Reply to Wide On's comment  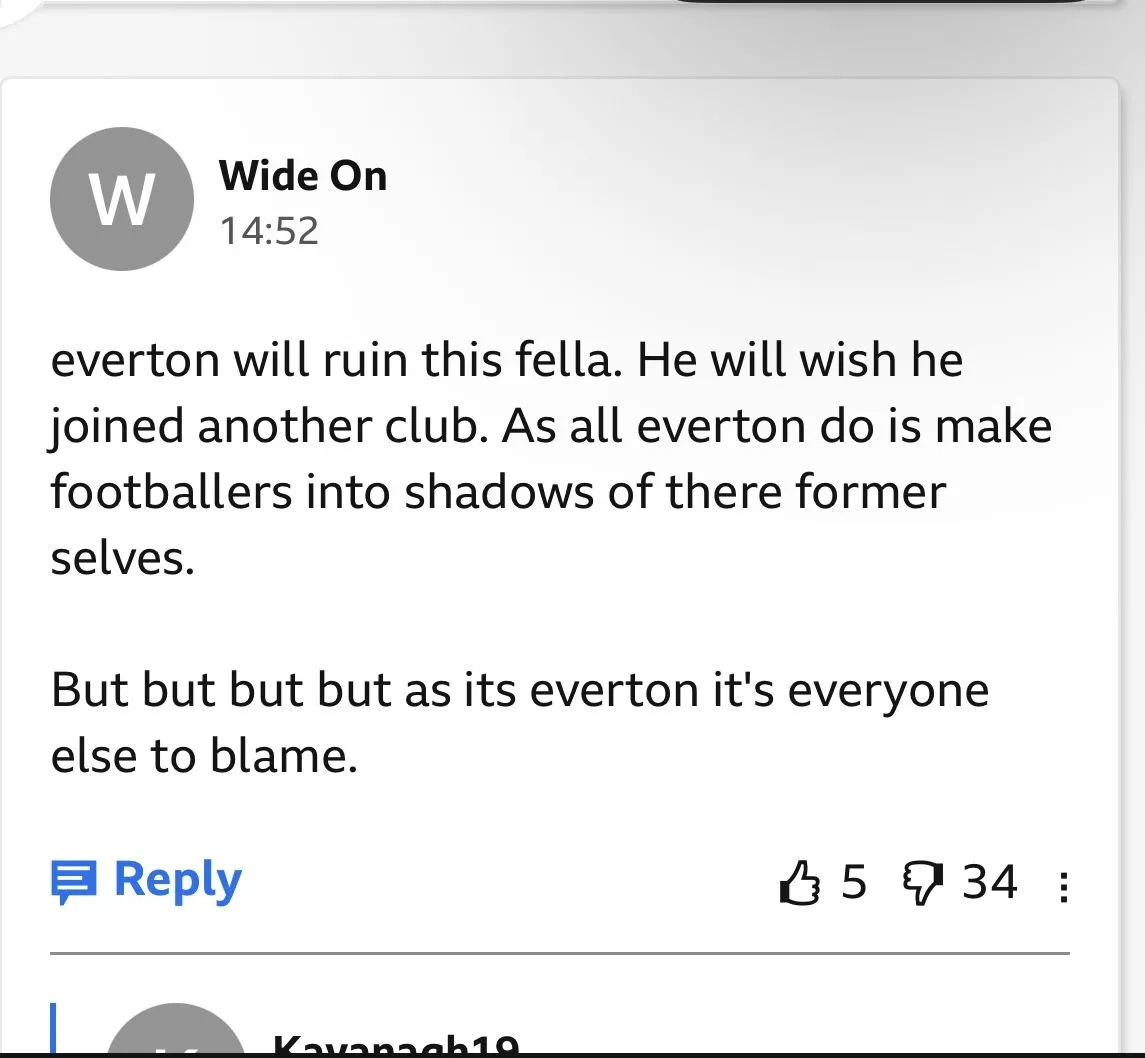point(147,881)
